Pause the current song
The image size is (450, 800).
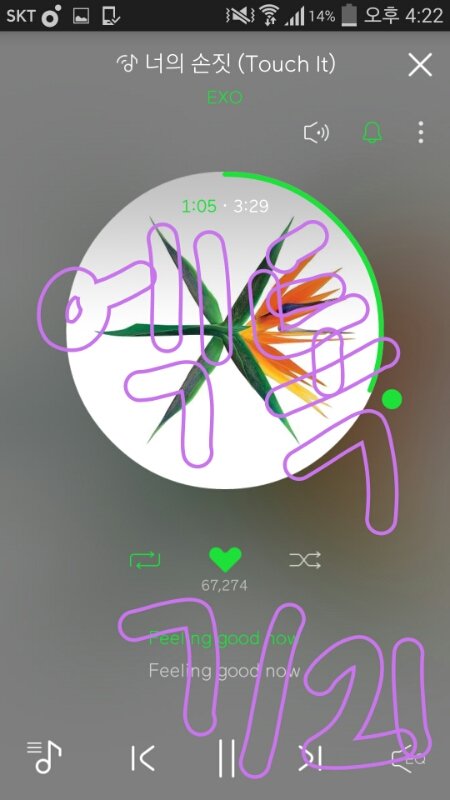click(x=226, y=758)
